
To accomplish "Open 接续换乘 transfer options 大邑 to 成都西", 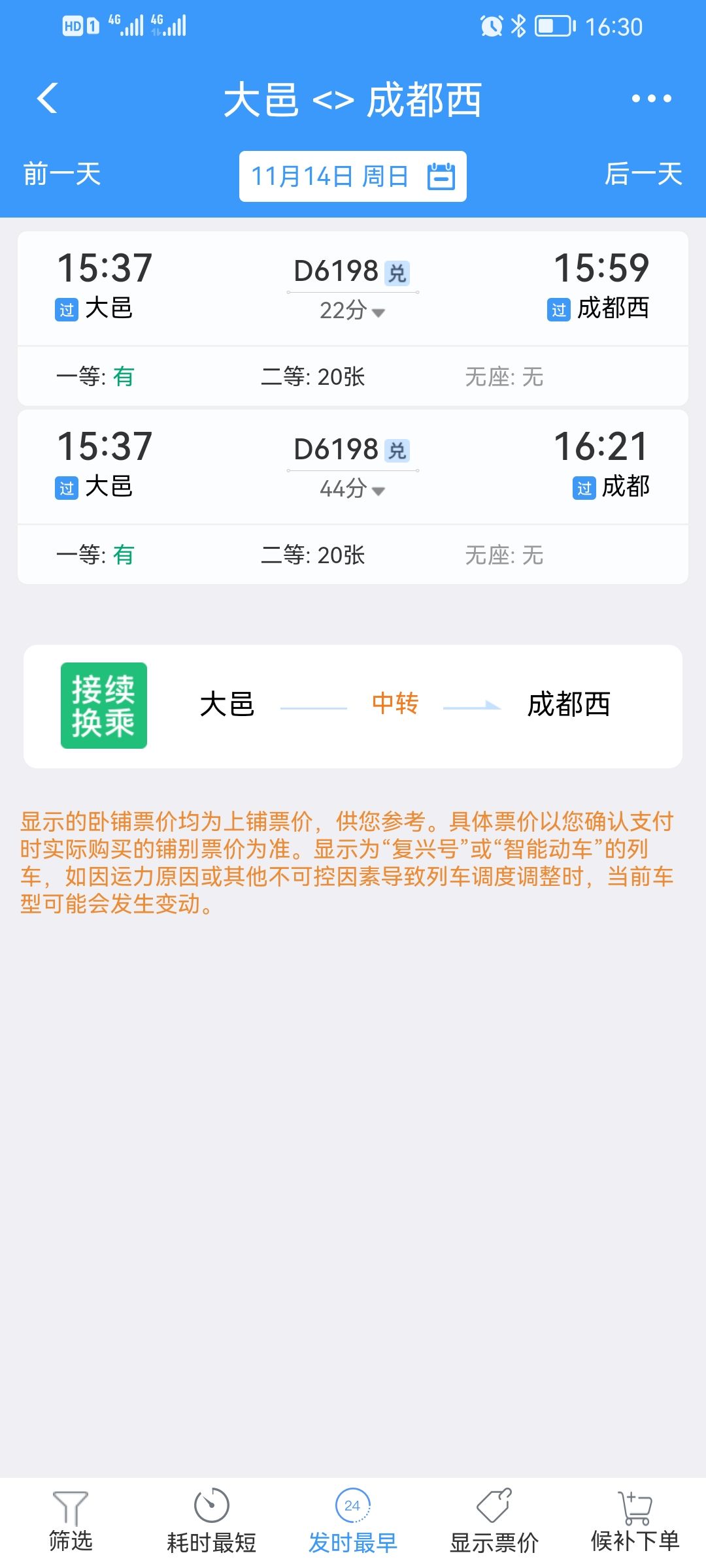I will click(x=353, y=706).
